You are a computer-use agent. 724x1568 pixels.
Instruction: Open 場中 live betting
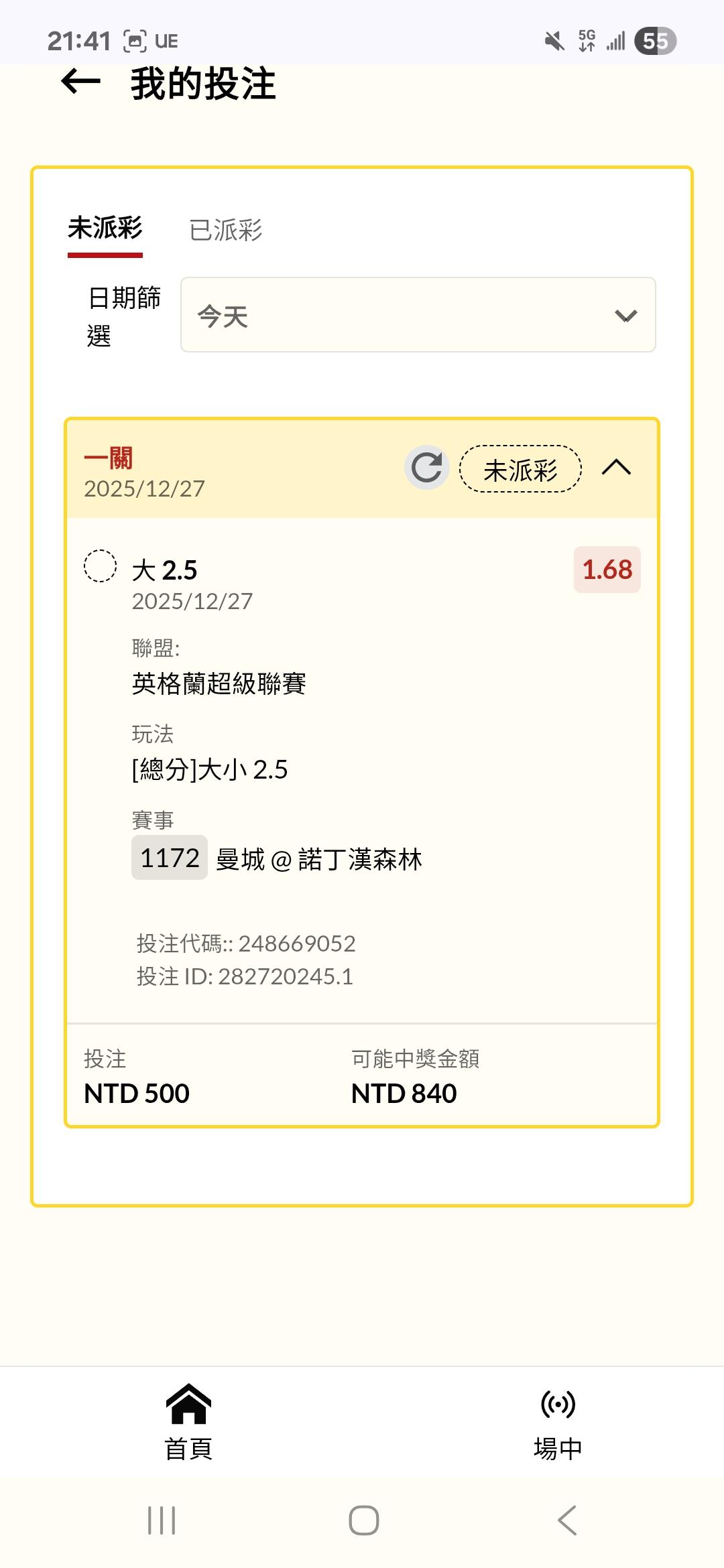558,1422
